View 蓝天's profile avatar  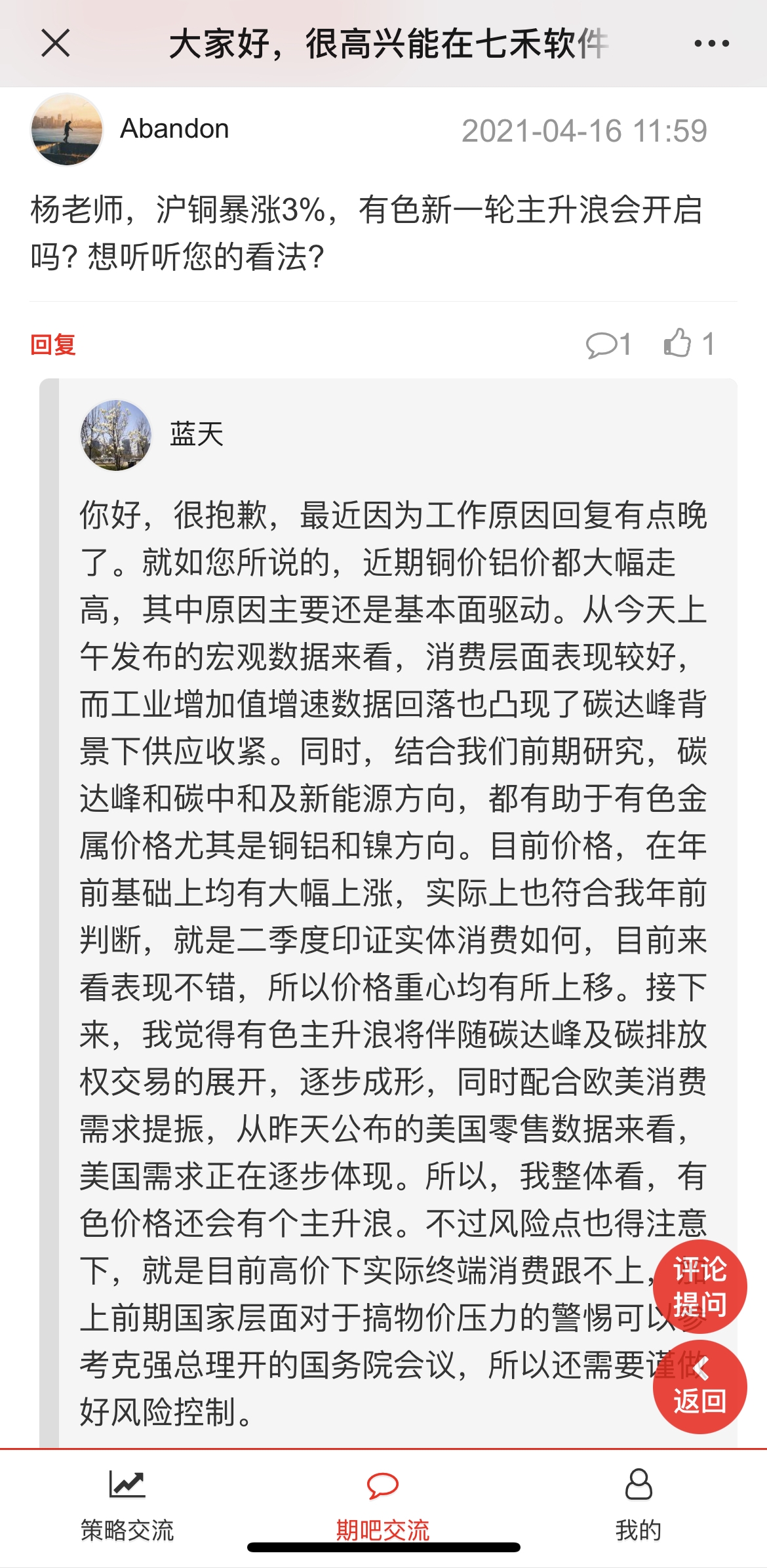[116, 435]
